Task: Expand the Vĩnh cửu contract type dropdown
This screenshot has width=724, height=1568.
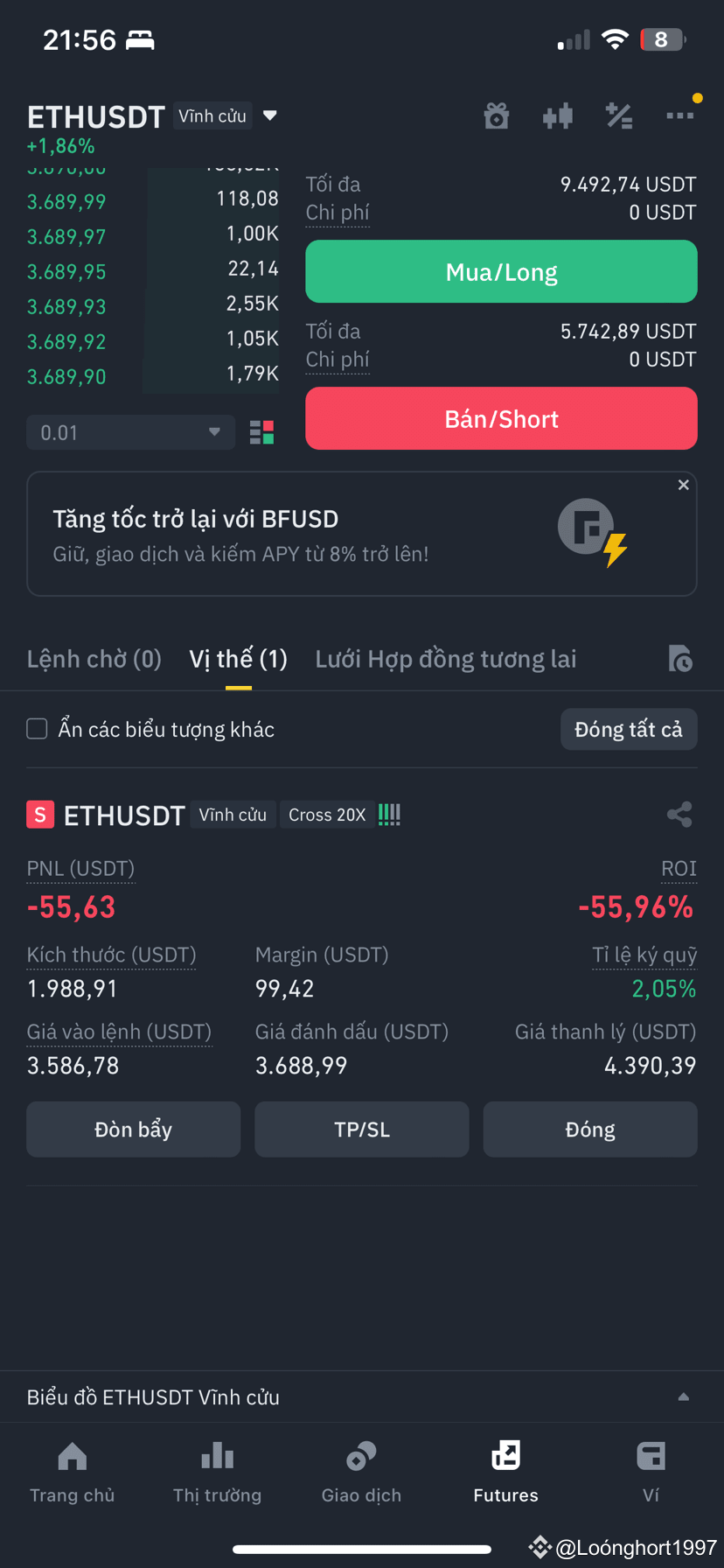Action: (x=270, y=115)
